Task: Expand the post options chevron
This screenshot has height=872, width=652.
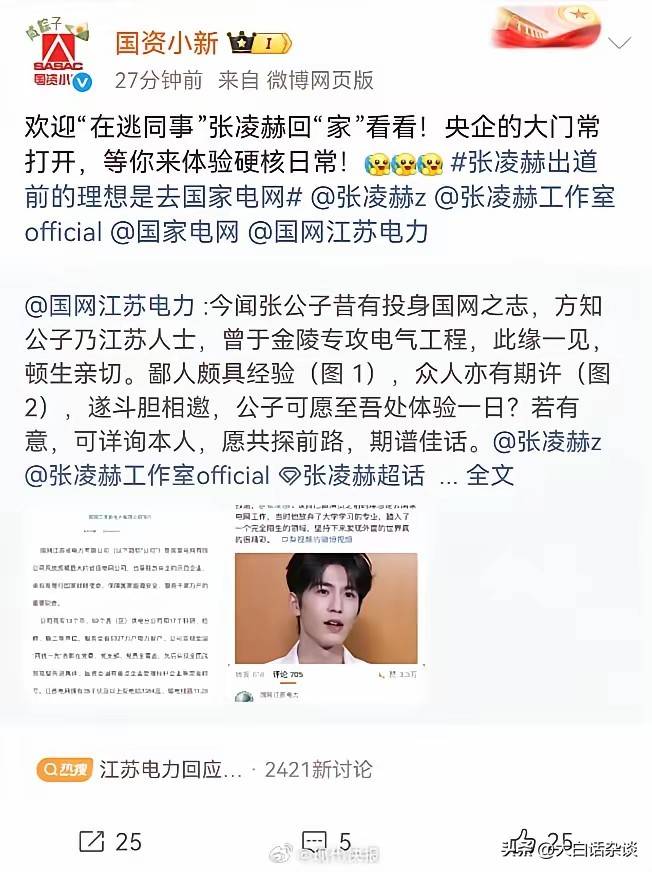Action: click(x=620, y=43)
